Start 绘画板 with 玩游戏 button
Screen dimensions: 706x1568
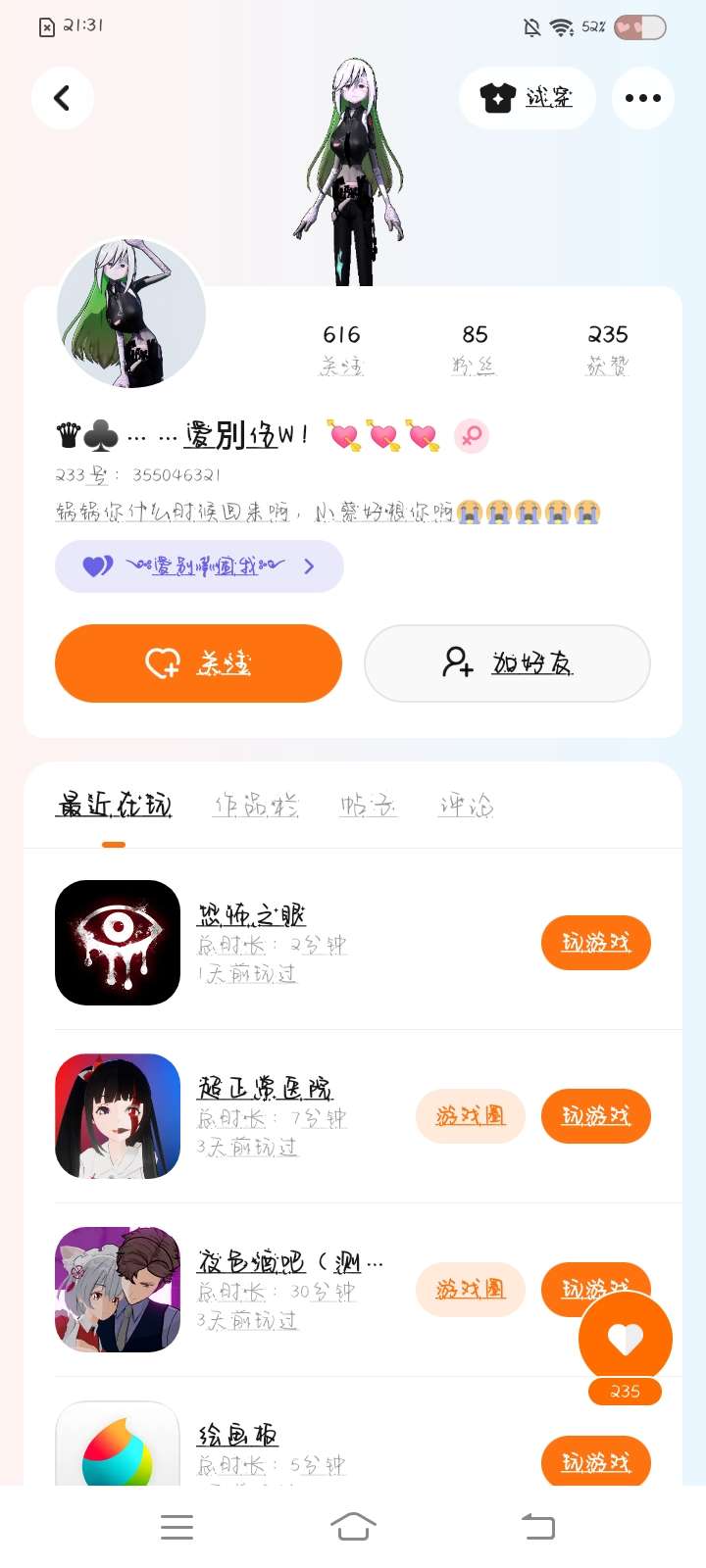pyautogui.click(x=595, y=1462)
